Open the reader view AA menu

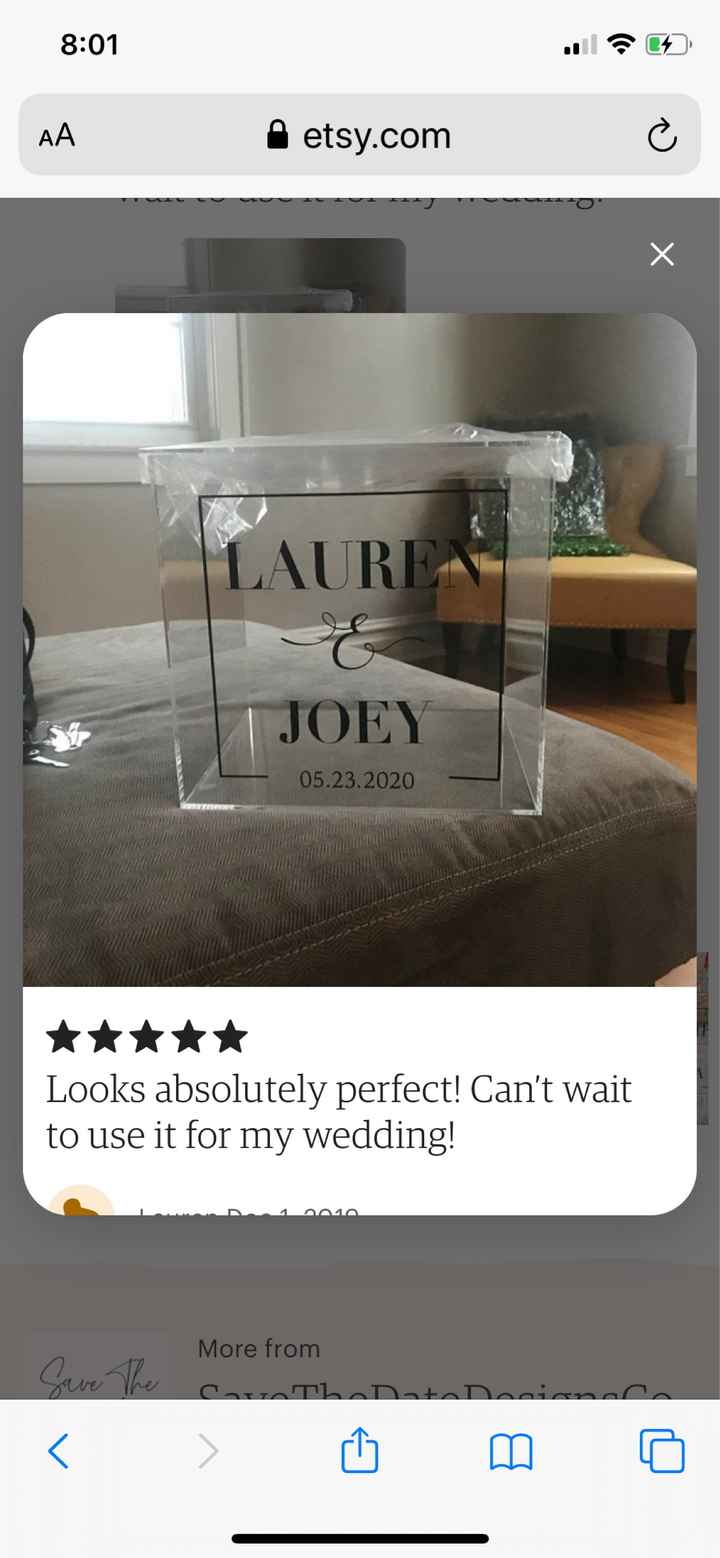[x=57, y=136]
